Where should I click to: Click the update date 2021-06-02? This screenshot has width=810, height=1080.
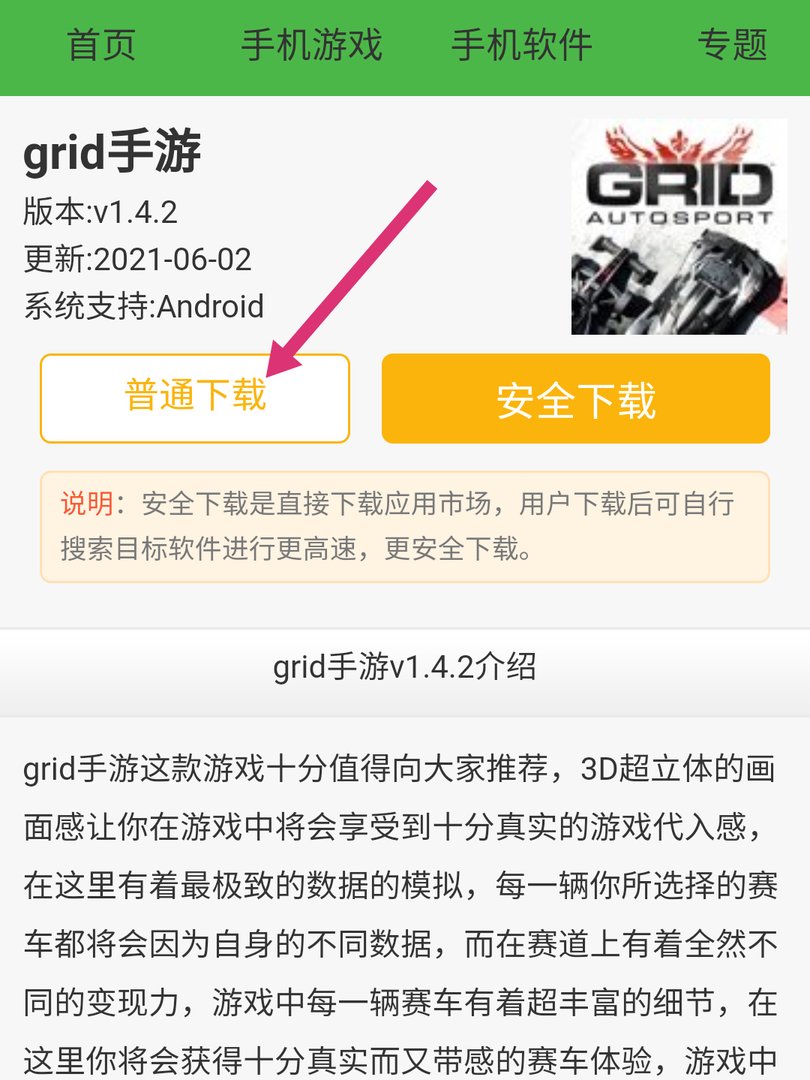pyautogui.click(x=135, y=258)
